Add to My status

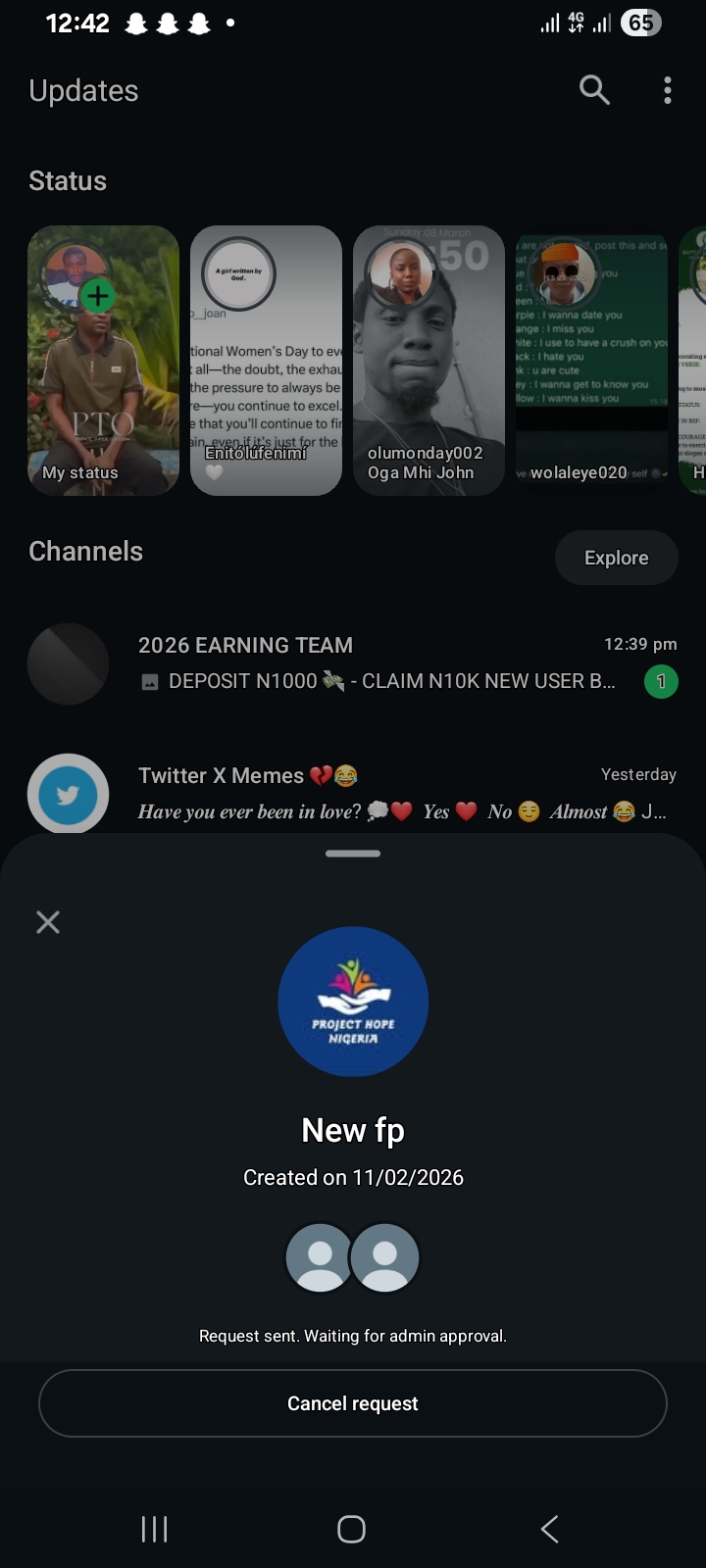point(98,295)
